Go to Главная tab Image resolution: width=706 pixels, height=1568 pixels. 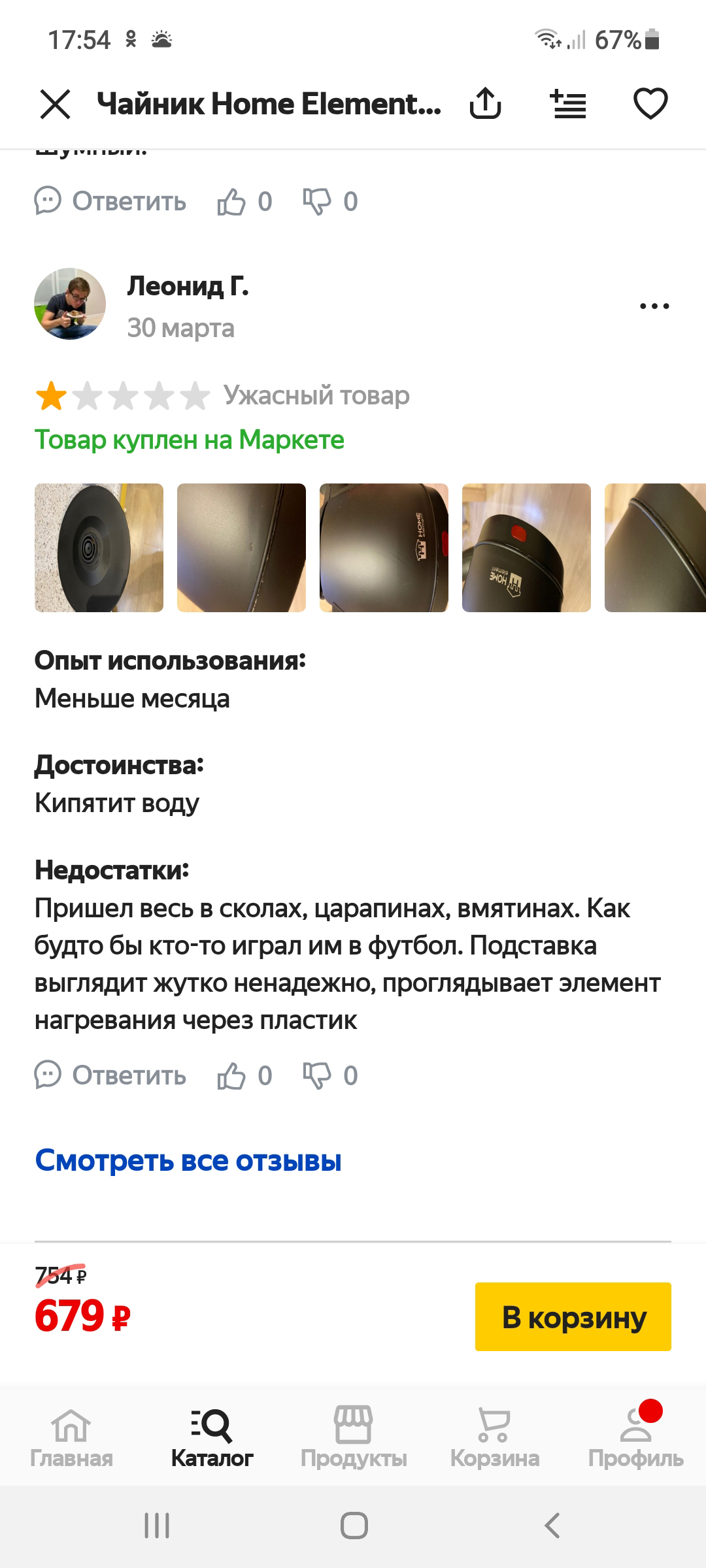pos(71,1436)
